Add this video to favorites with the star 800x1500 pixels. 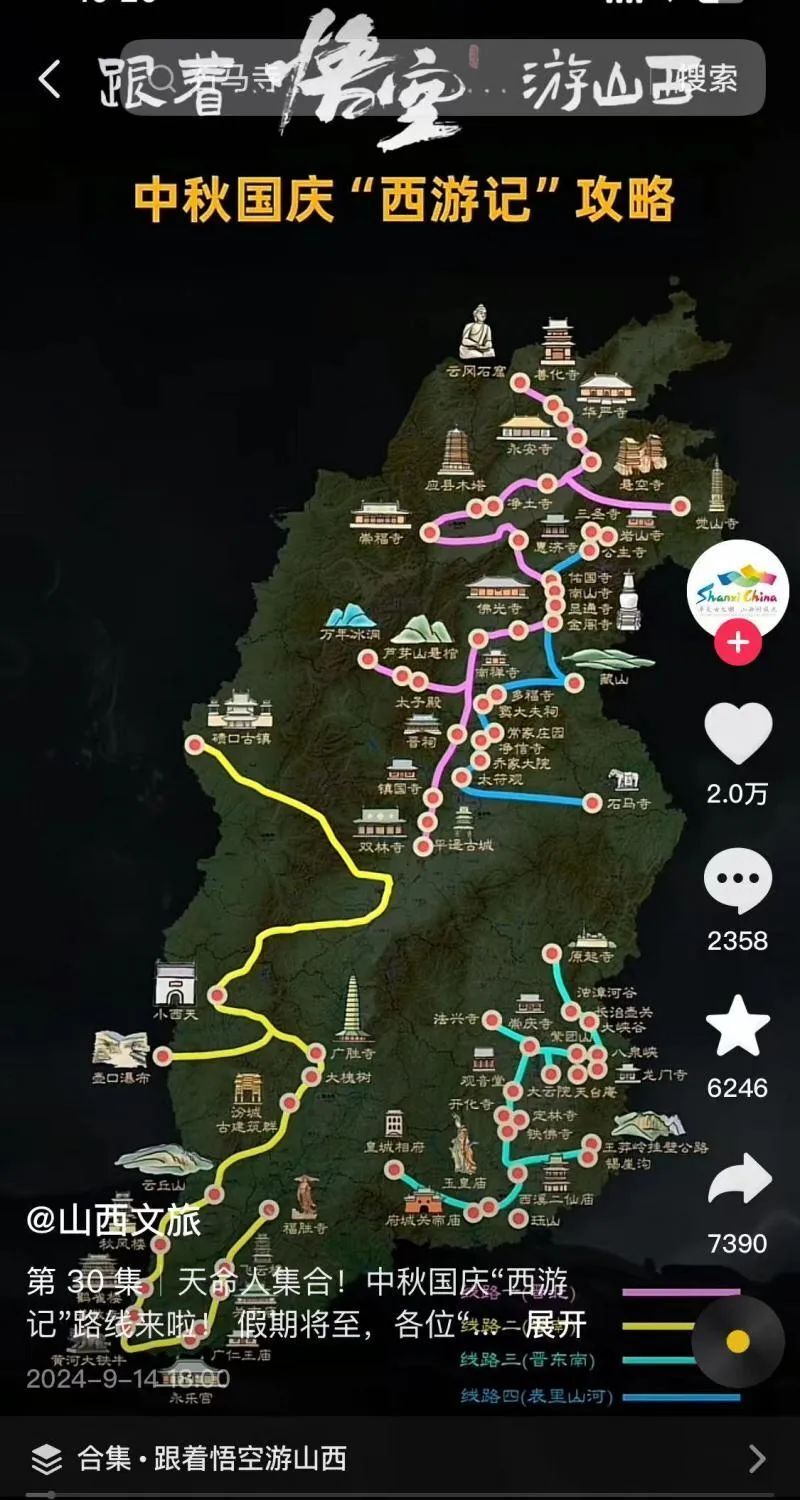tap(737, 1028)
